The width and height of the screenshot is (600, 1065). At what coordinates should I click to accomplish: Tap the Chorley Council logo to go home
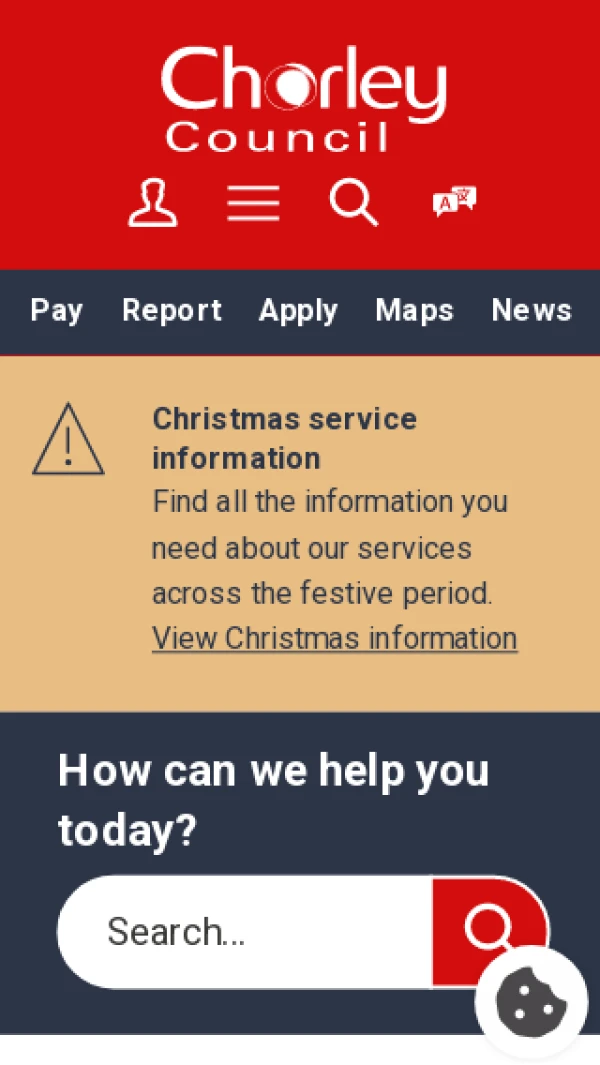point(302,100)
